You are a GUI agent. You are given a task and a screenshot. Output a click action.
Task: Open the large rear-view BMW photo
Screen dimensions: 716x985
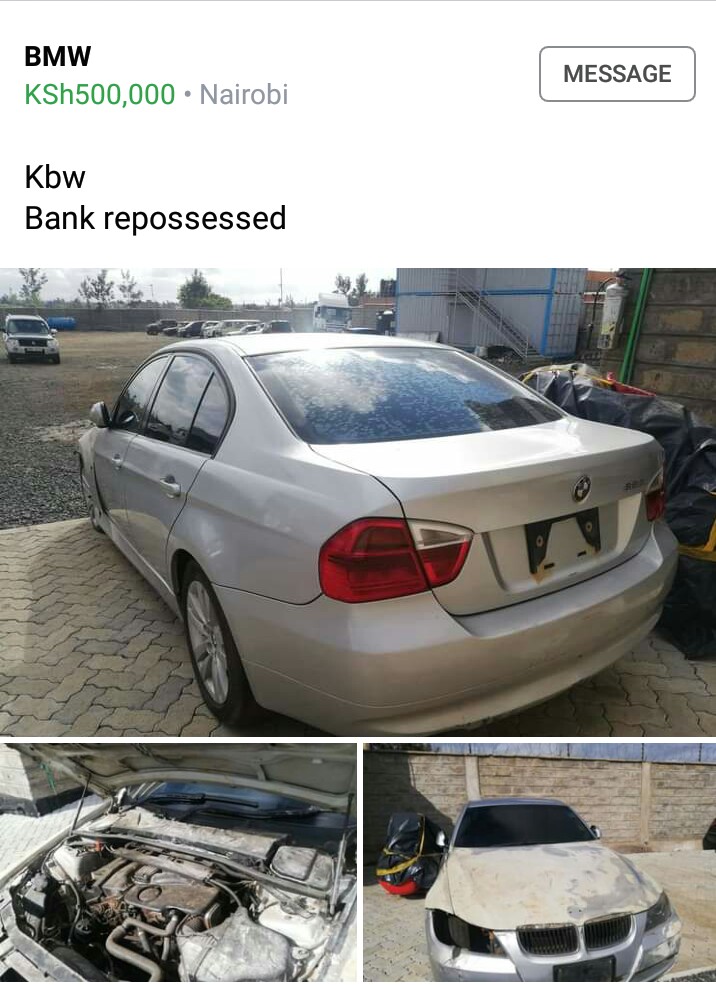pyautogui.click(x=358, y=502)
